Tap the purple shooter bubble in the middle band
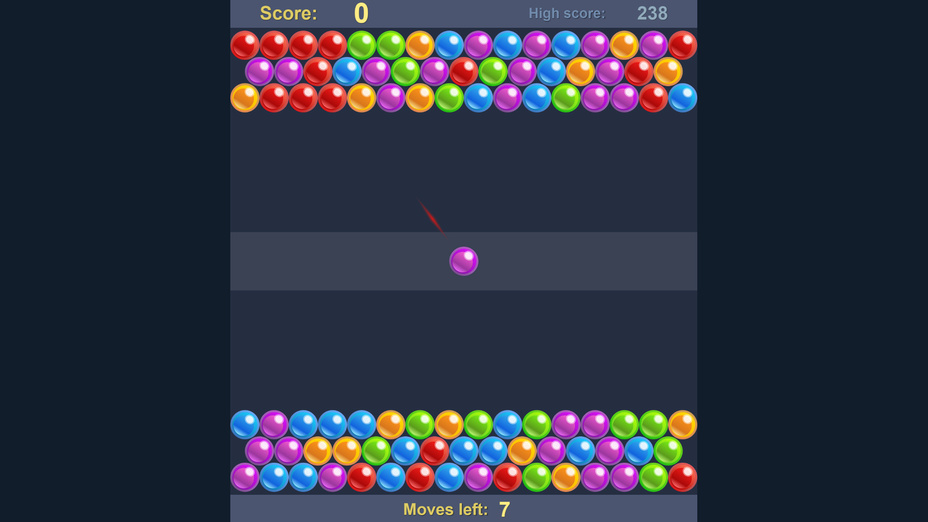The image size is (928, 522). 463,261
